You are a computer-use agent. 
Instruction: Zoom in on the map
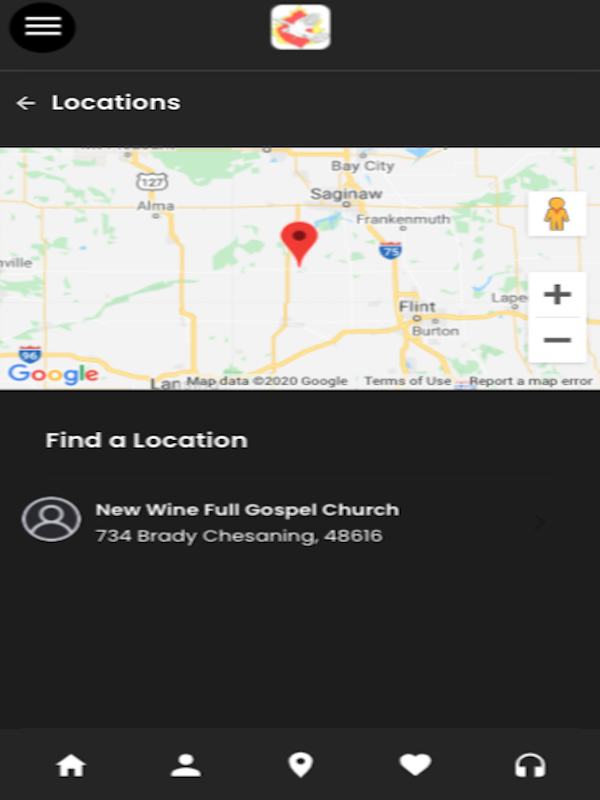tap(557, 295)
